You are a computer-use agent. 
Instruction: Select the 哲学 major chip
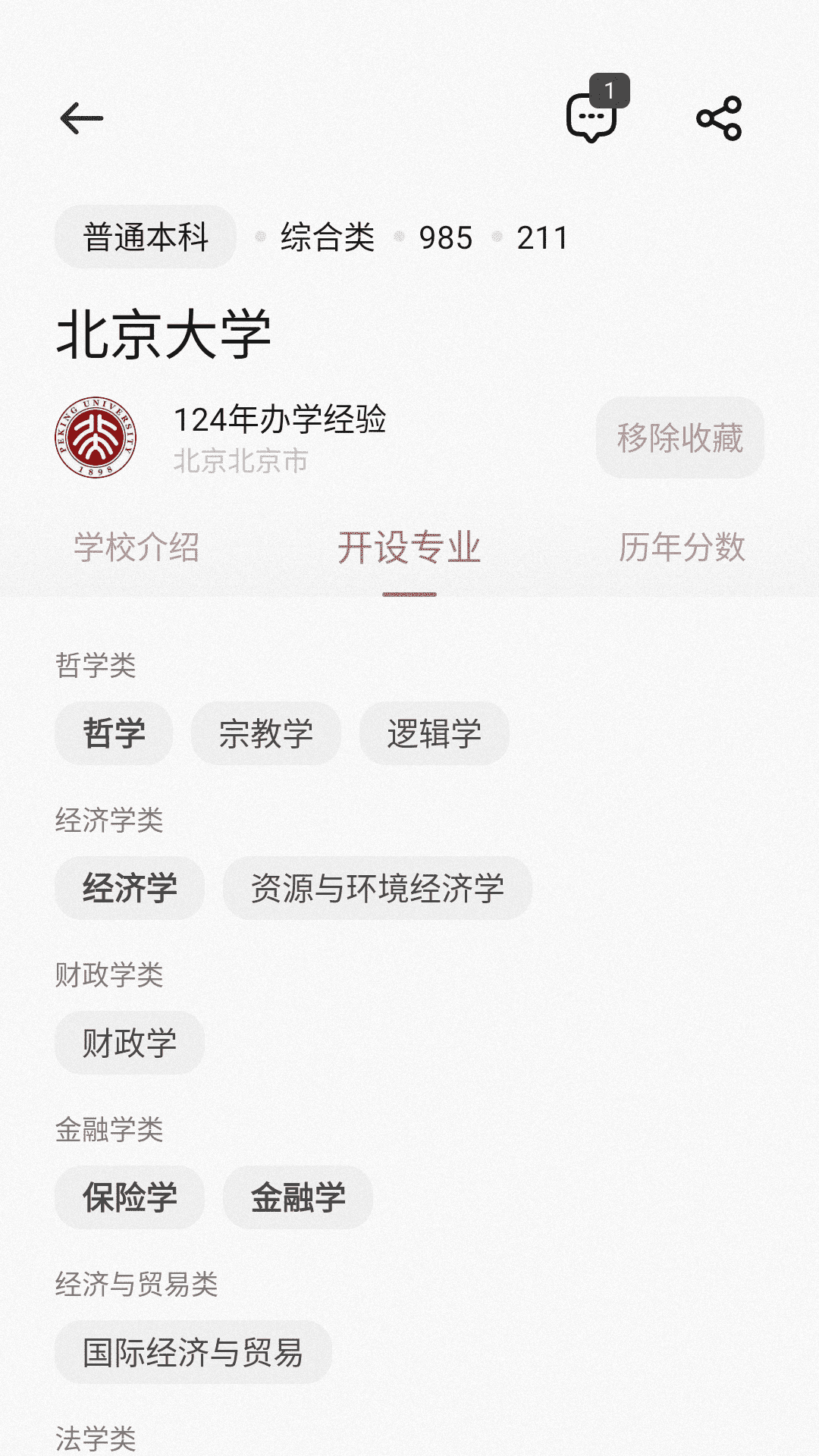click(113, 733)
